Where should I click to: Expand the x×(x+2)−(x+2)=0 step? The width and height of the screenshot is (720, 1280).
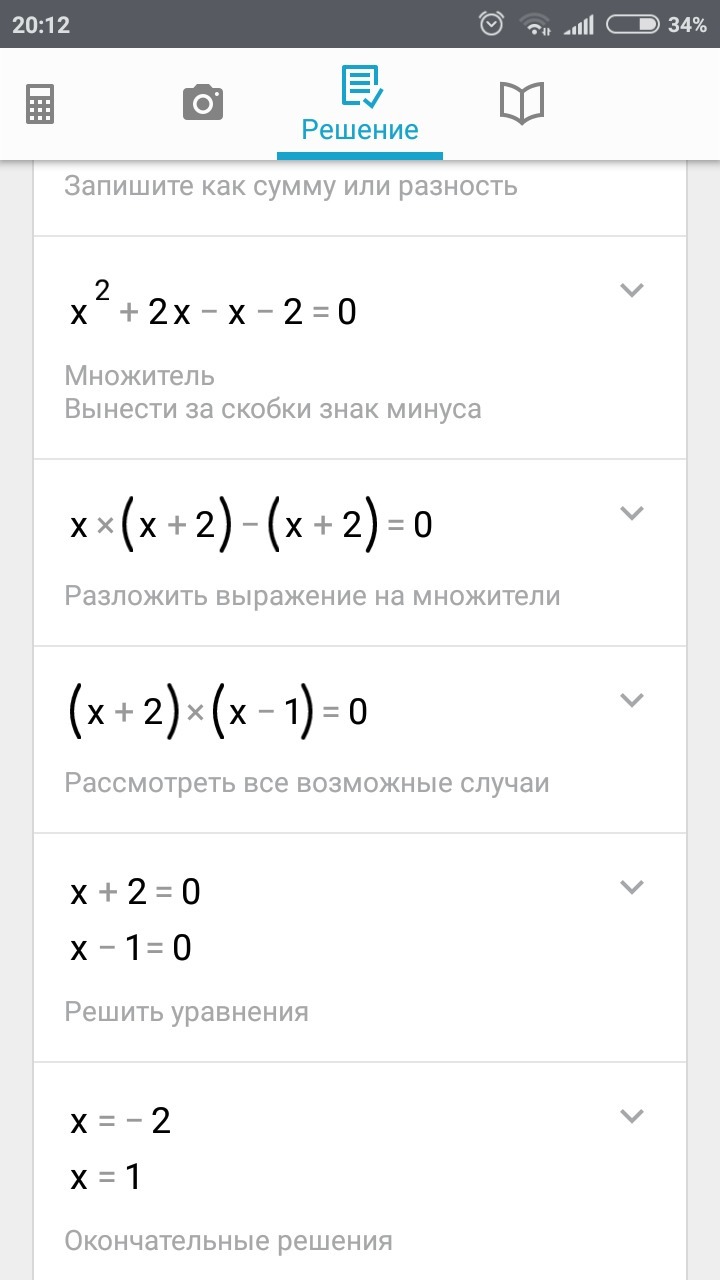coord(631,514)
